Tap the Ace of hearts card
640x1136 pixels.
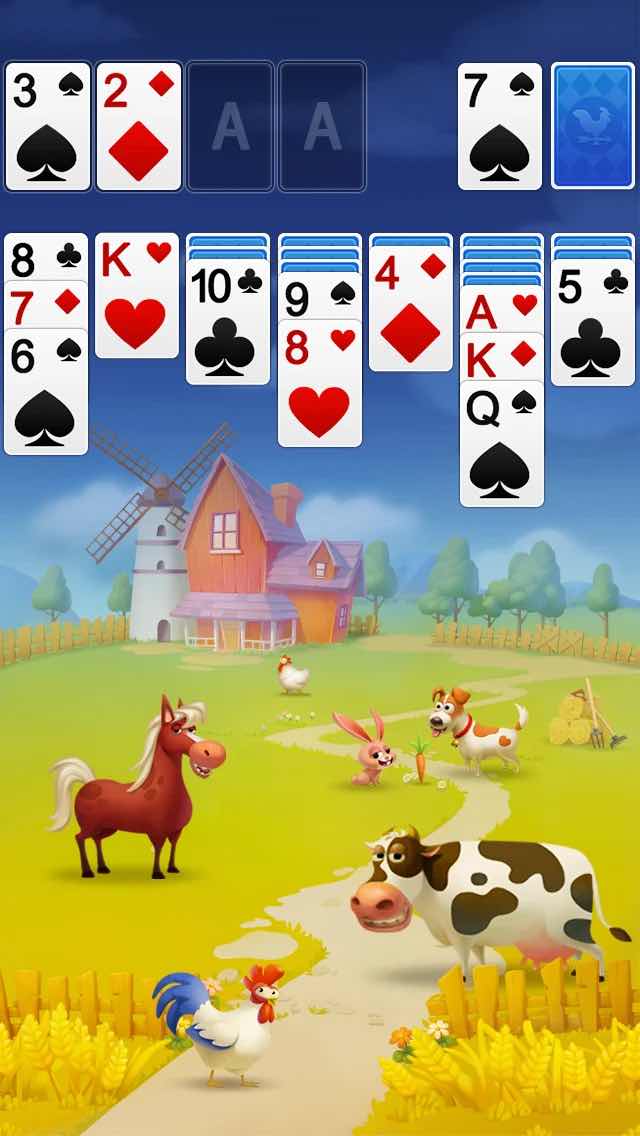[x=502, y=309]
